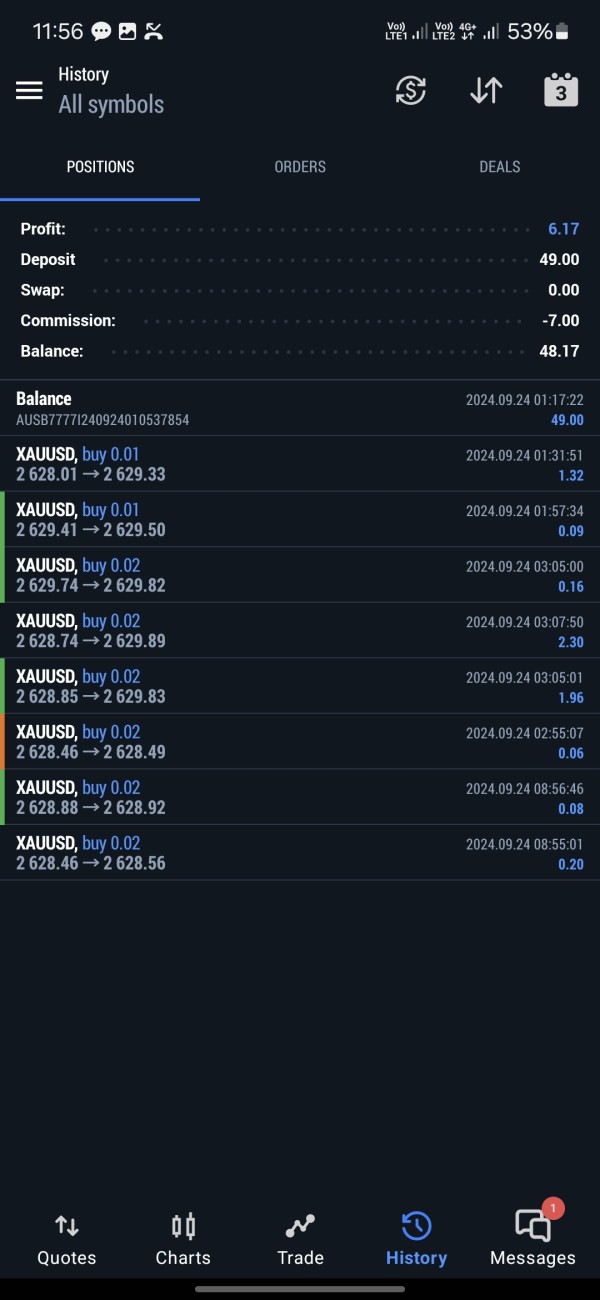View XAUUSD trade opened at 2 629.41

pos(300,520)
